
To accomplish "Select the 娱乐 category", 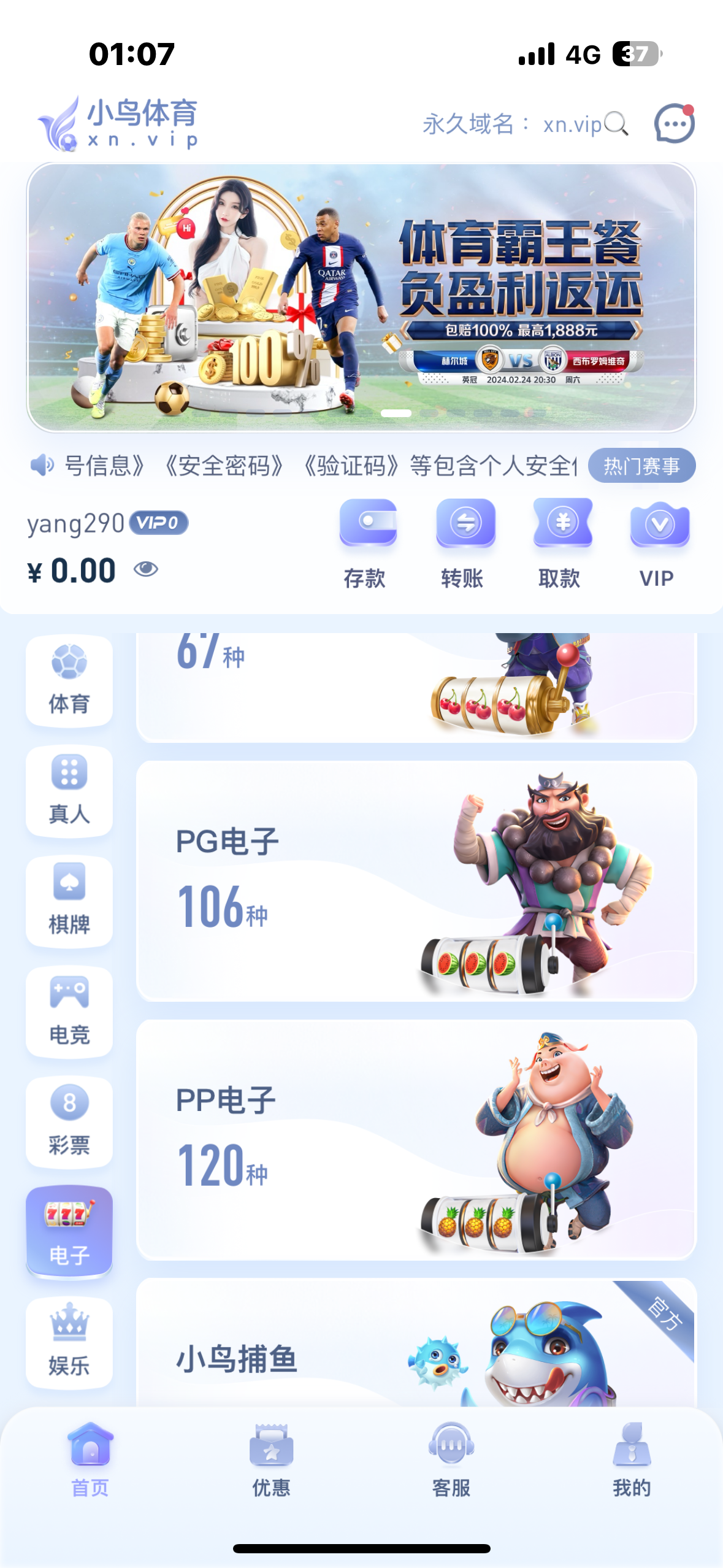I will tap(69, 1342).
